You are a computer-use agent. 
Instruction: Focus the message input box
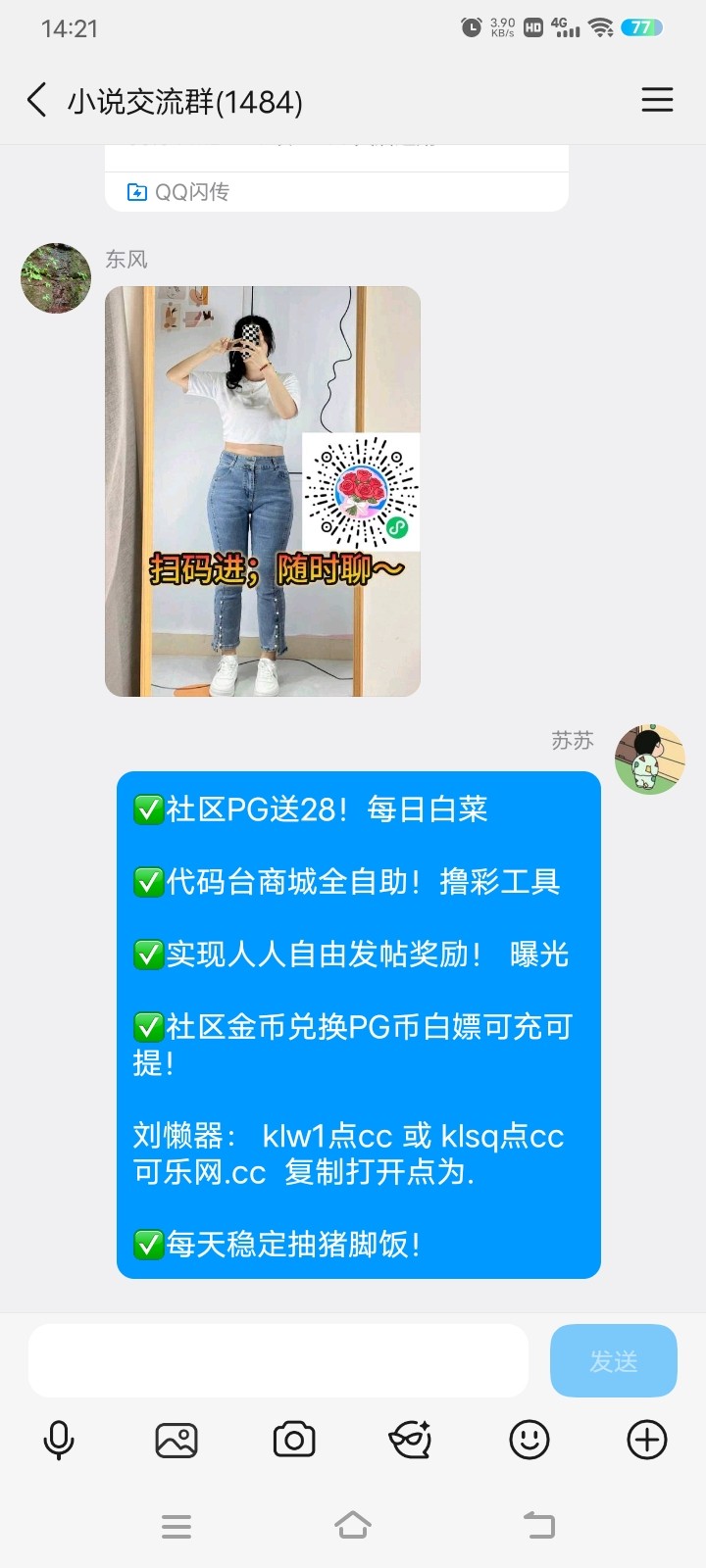click(278, 1360)
